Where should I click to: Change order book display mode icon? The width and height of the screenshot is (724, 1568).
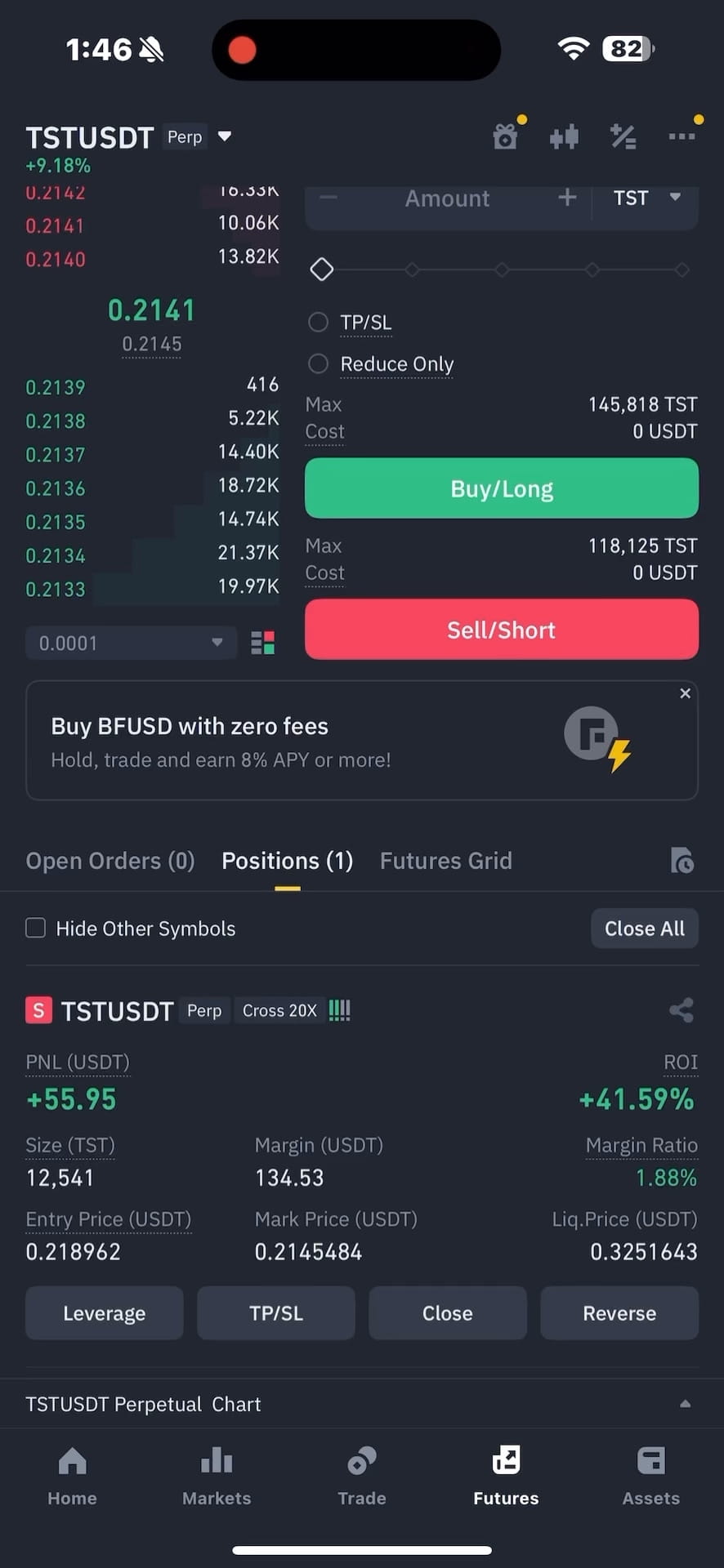click(x=262, y=643)
